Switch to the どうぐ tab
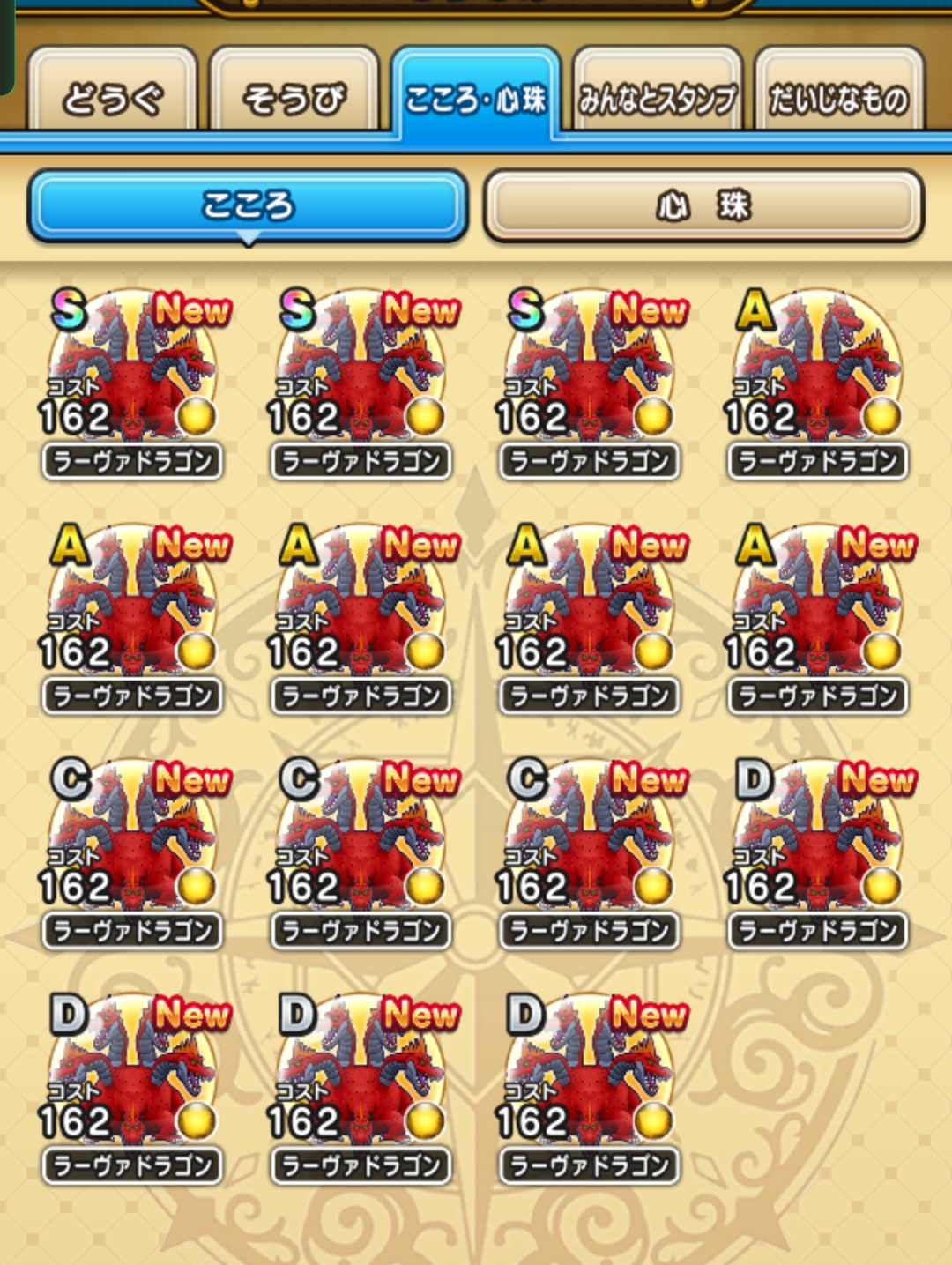The height and width of the screenshot is (1265, 952). pos(112,95)
